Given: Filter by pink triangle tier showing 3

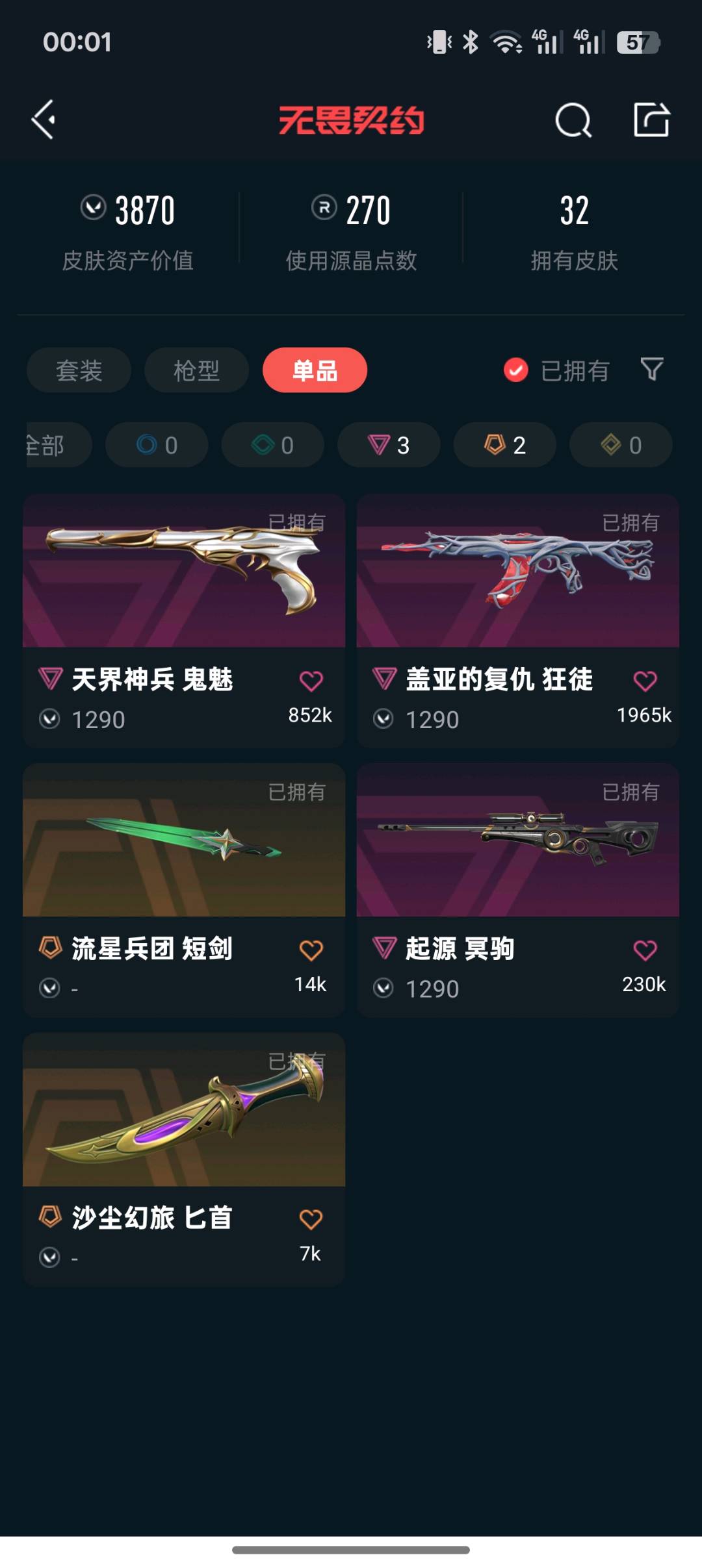Looking at the screenshot, I should (x=389, y=445).
